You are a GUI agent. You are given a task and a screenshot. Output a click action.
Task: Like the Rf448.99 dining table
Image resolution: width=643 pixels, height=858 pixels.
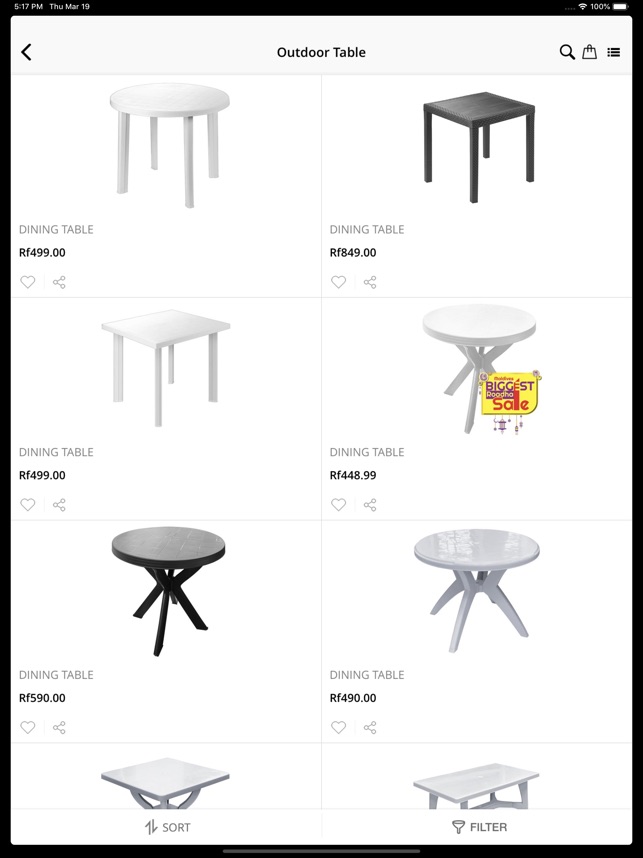[x=339, y=505]
